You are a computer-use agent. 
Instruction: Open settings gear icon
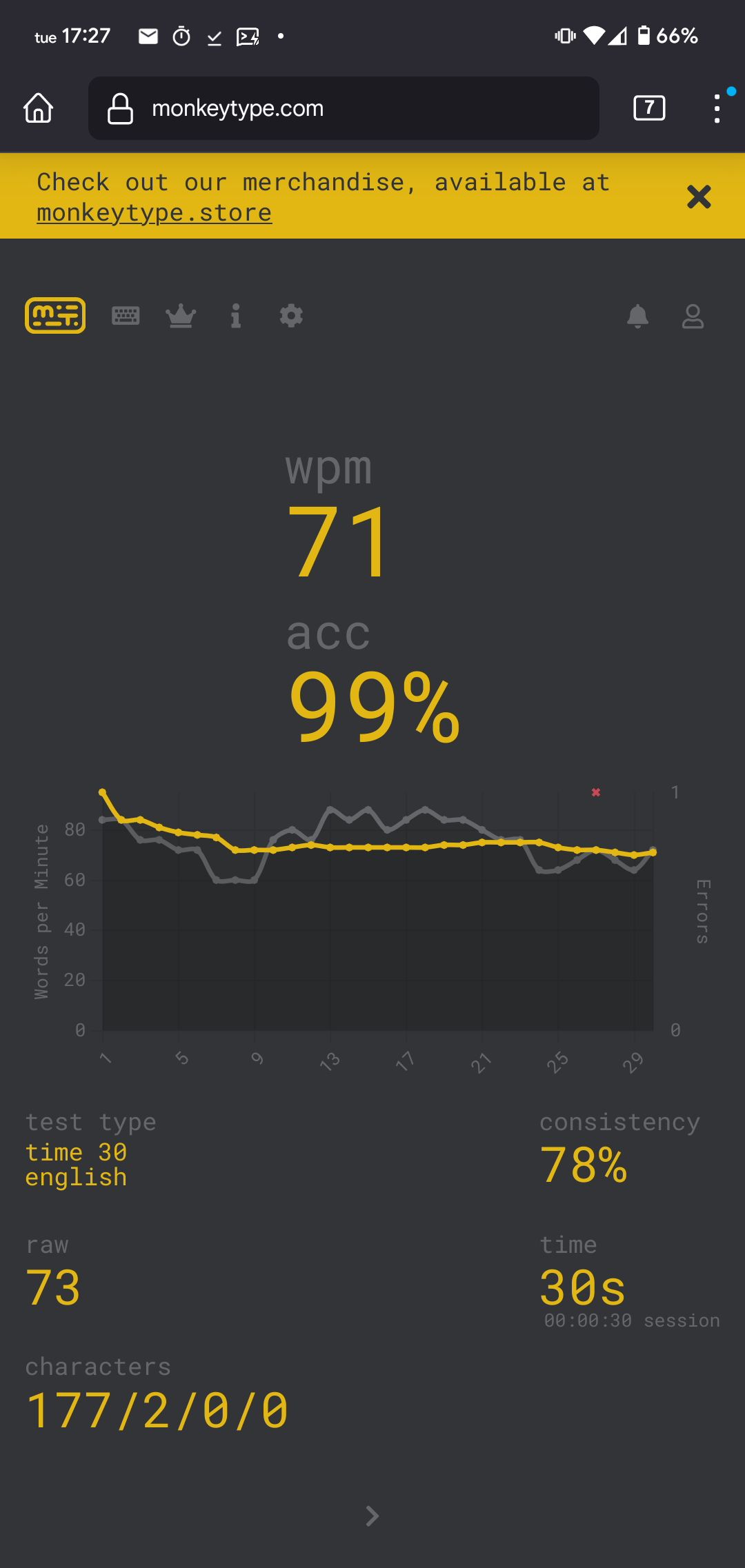pos(291,316)
